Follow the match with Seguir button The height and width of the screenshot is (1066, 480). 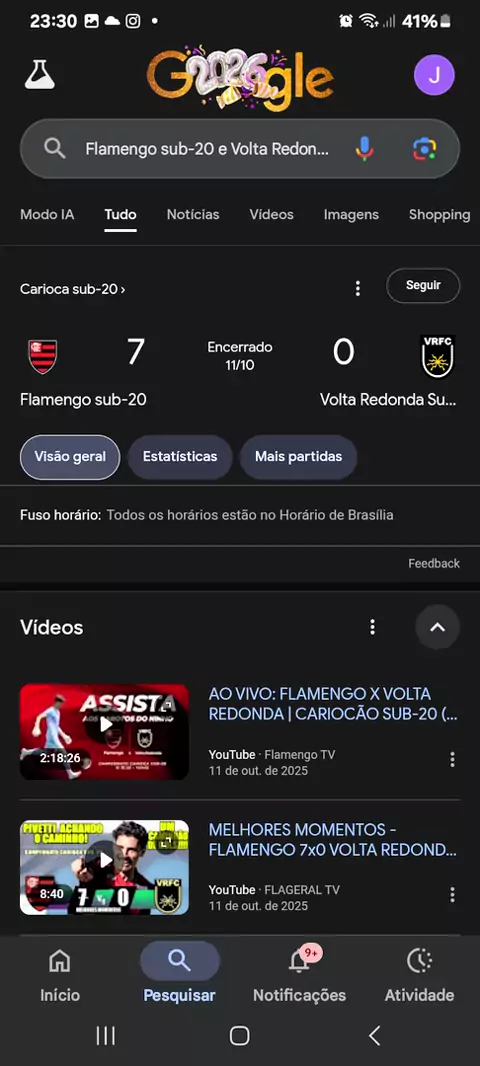tap(423, 286)
